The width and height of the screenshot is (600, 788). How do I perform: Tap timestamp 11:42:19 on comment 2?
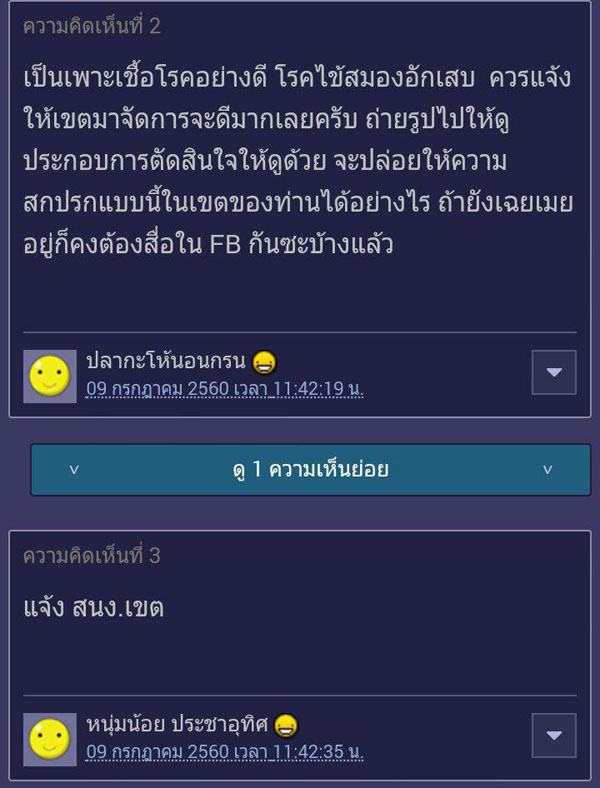[224, 389]
